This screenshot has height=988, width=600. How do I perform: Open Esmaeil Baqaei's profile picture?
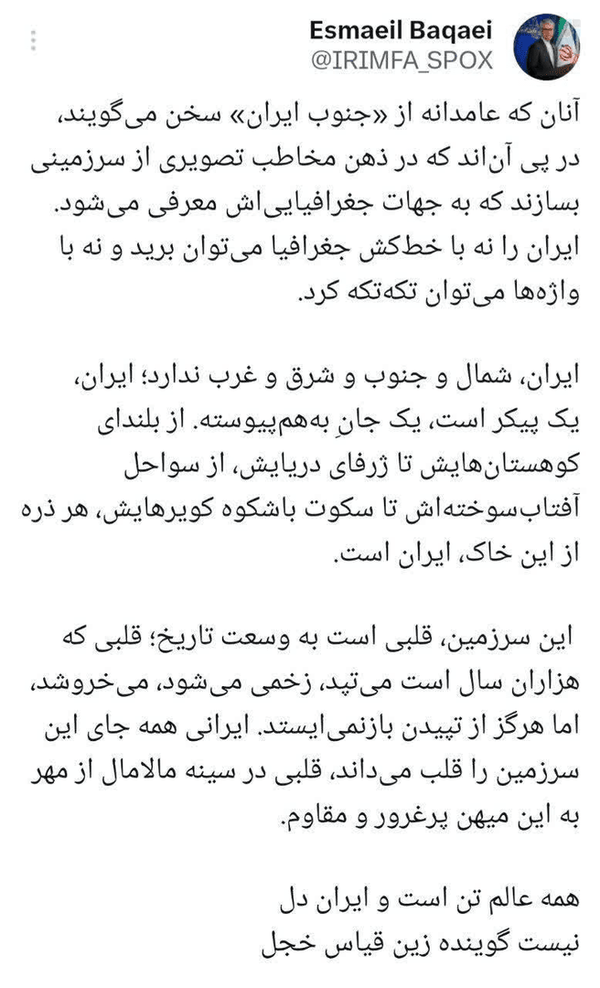546,46
